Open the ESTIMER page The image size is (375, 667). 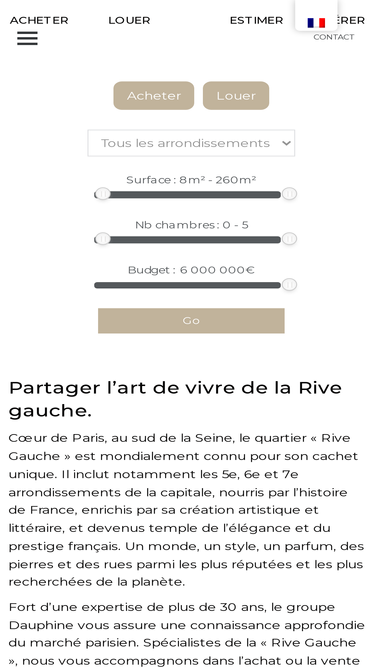coord(256,20)
